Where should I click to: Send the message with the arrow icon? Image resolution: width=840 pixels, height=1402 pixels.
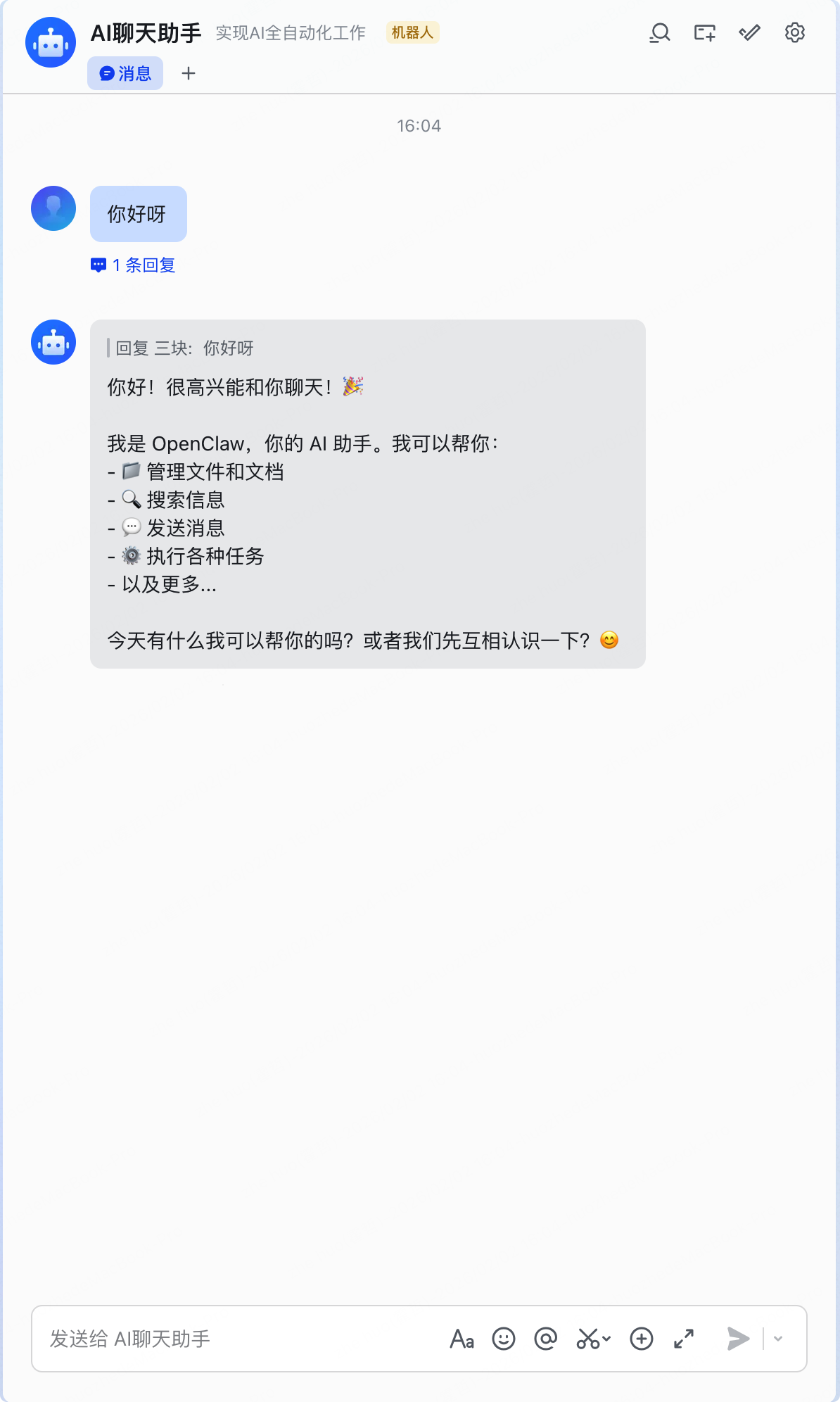[737, 1339]
